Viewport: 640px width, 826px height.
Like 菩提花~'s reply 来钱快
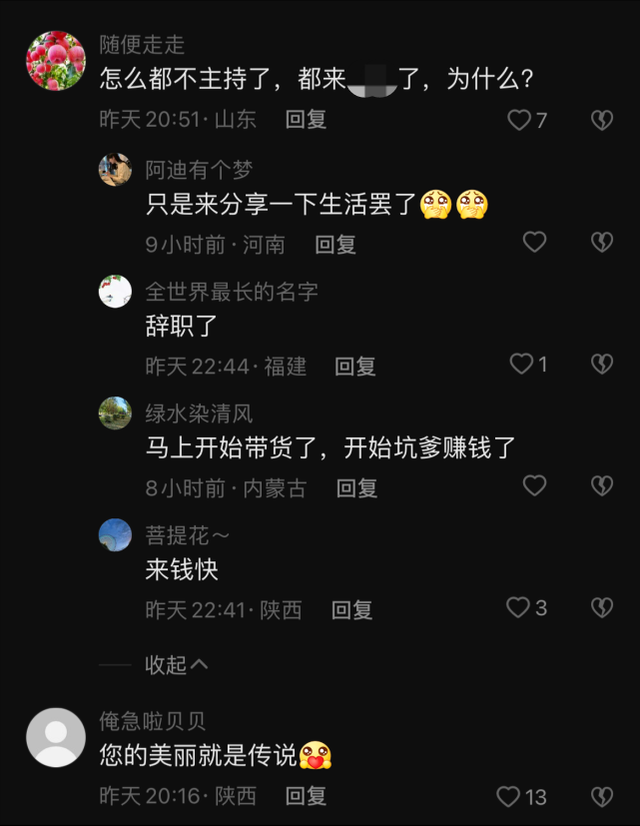click(x=517, y=608)
